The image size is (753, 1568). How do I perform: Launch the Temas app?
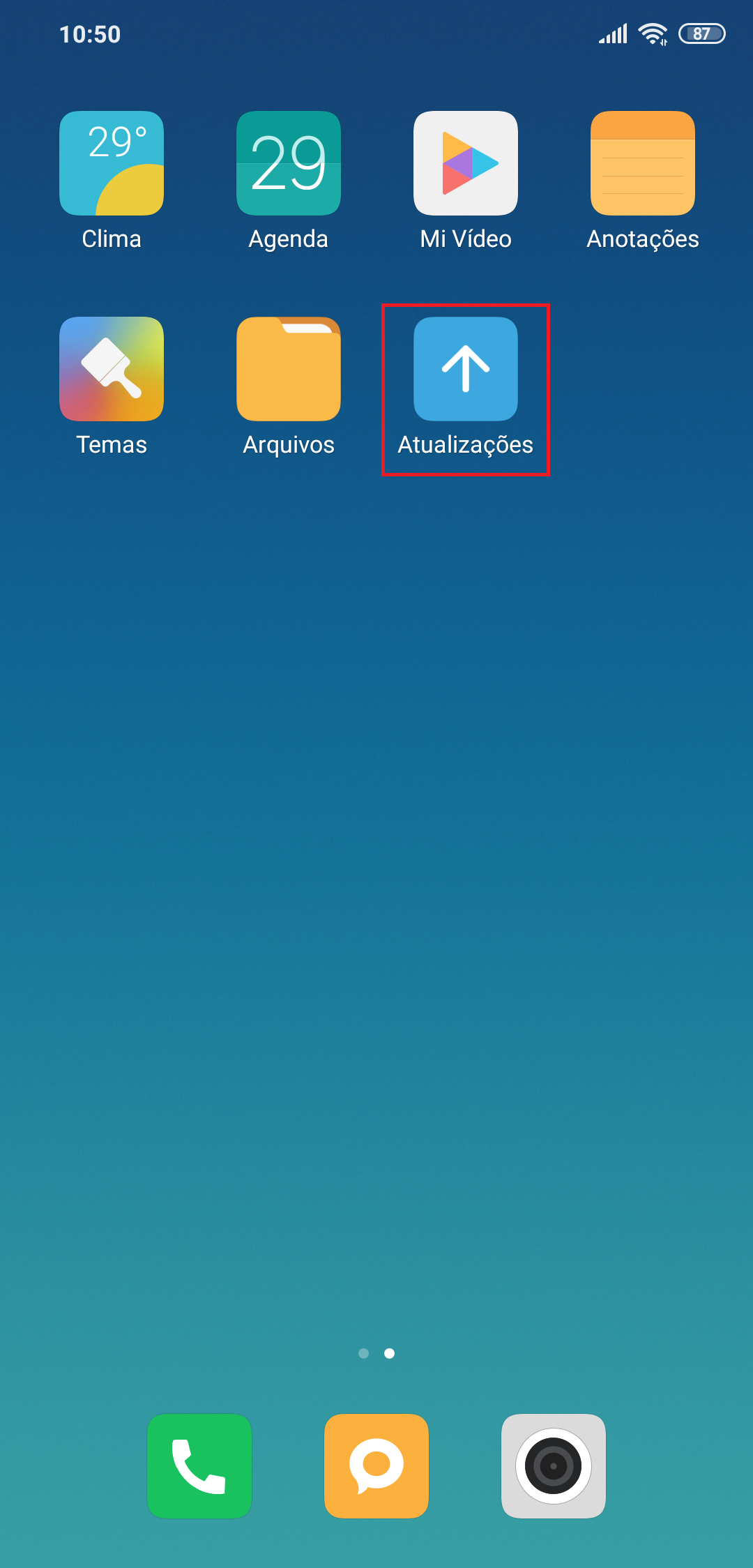point(112,369)
